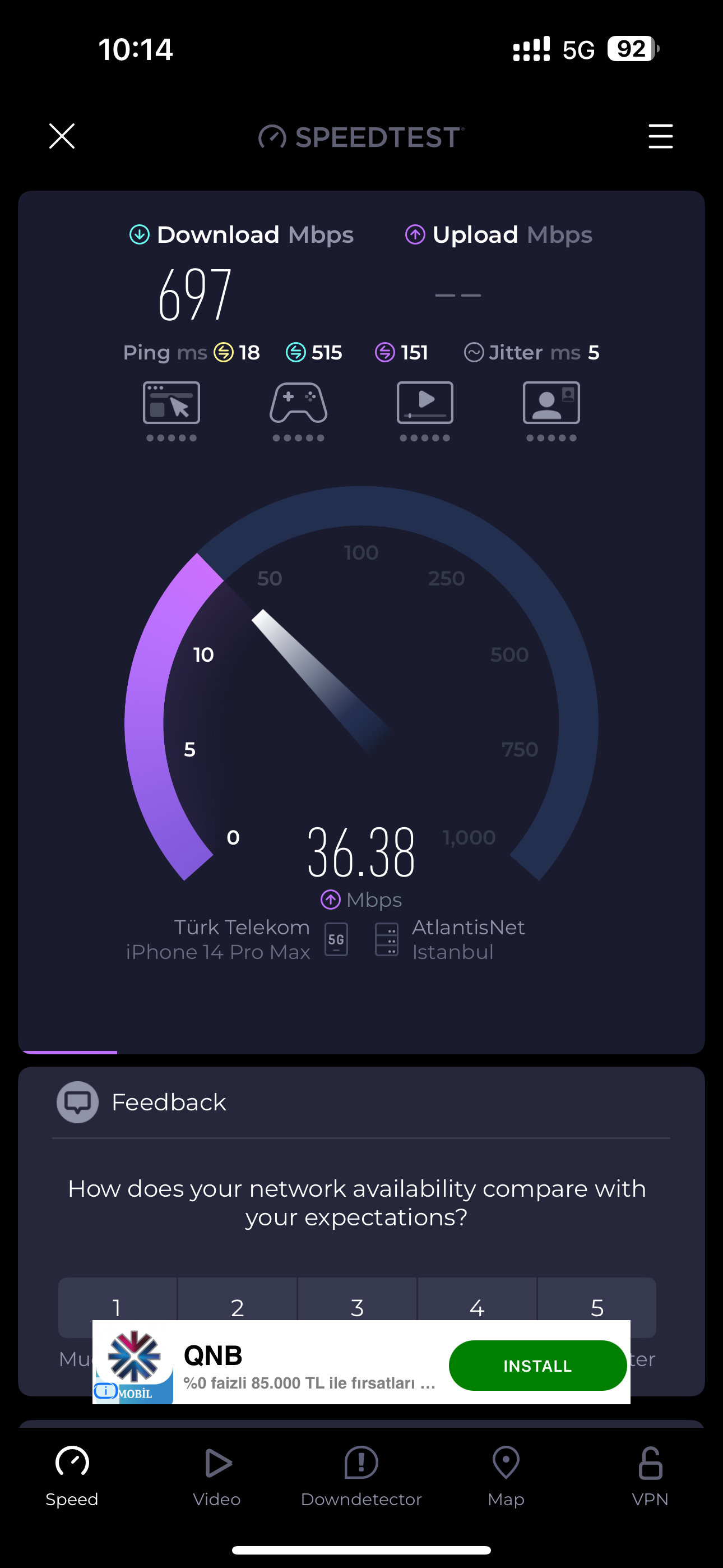
Task: Give rating 5 in the feedback survey
Action: (597, 1306)
